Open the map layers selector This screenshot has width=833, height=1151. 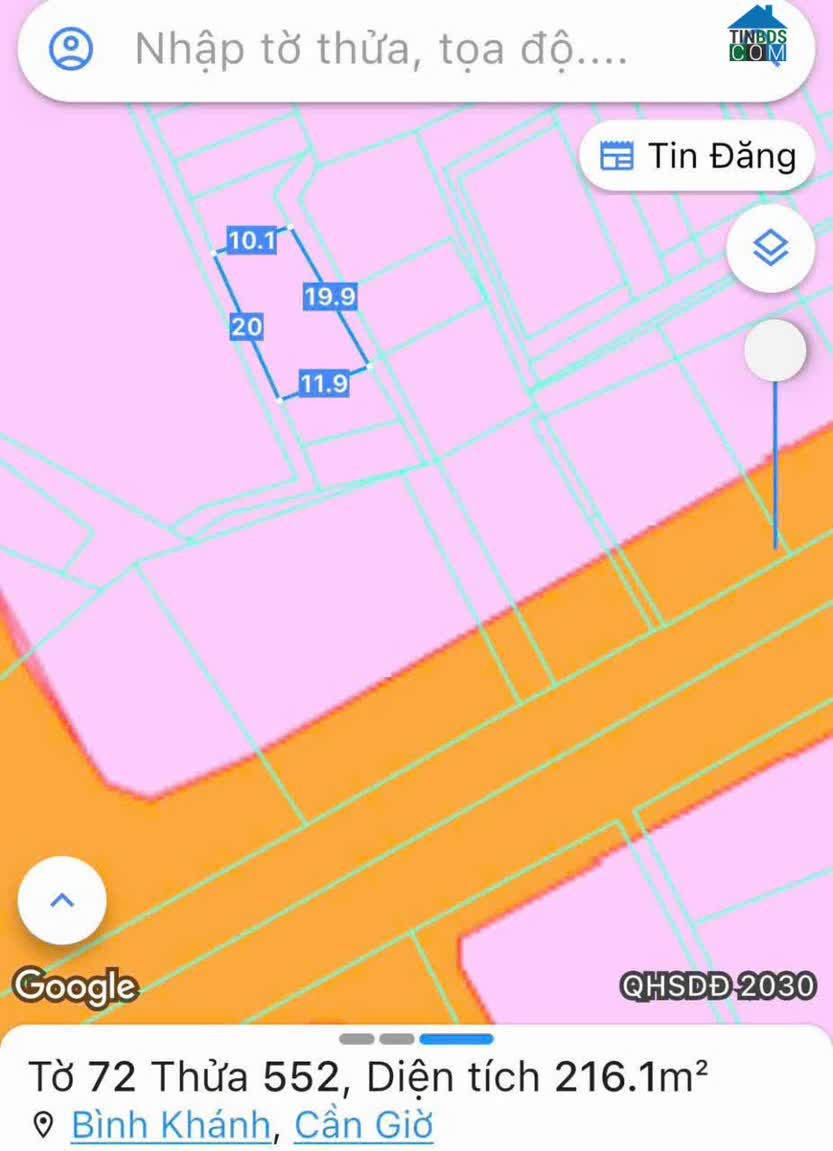point(769,248)
